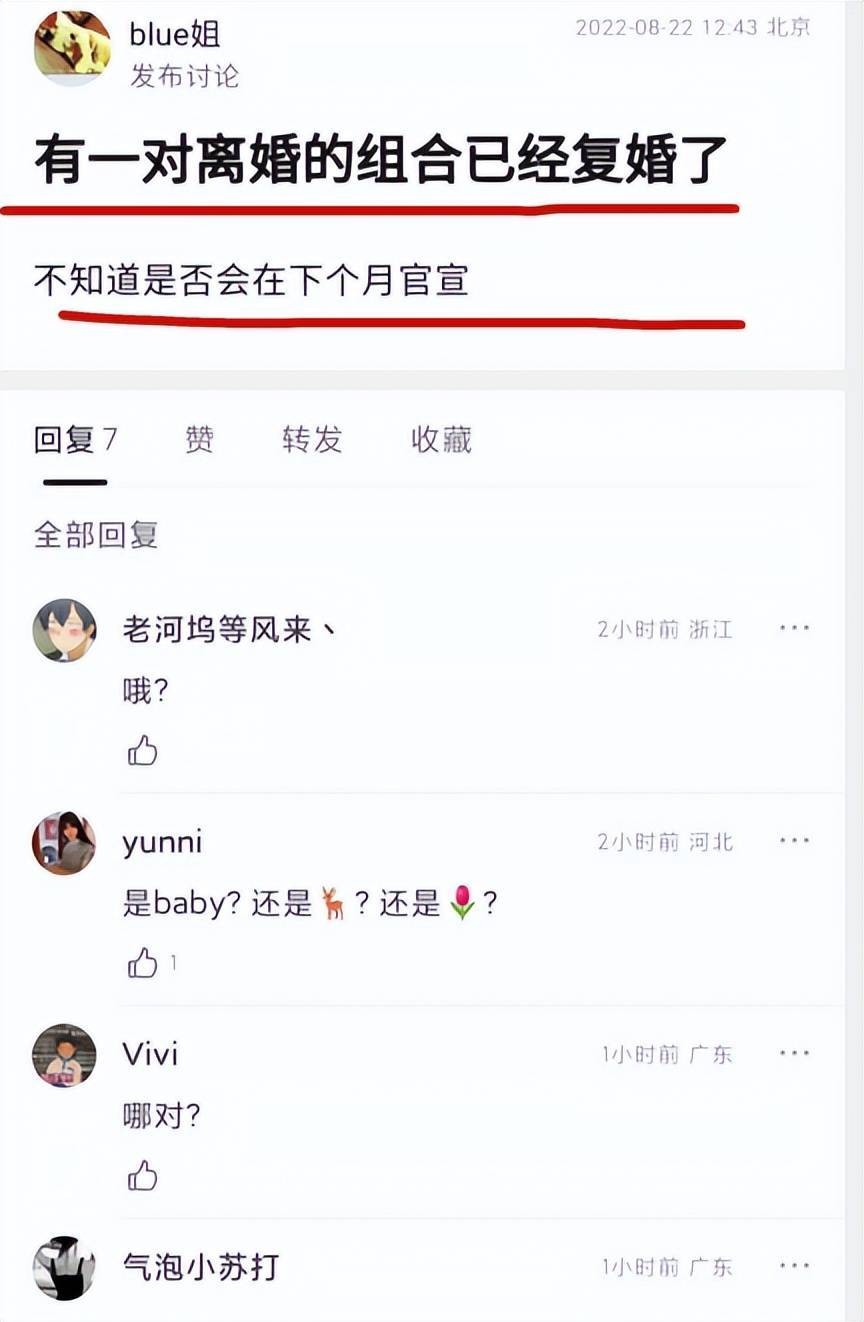Switch to the 收藏 tab
The width and height of the screenshot is (864, 1322).
[x=441, y=440]
